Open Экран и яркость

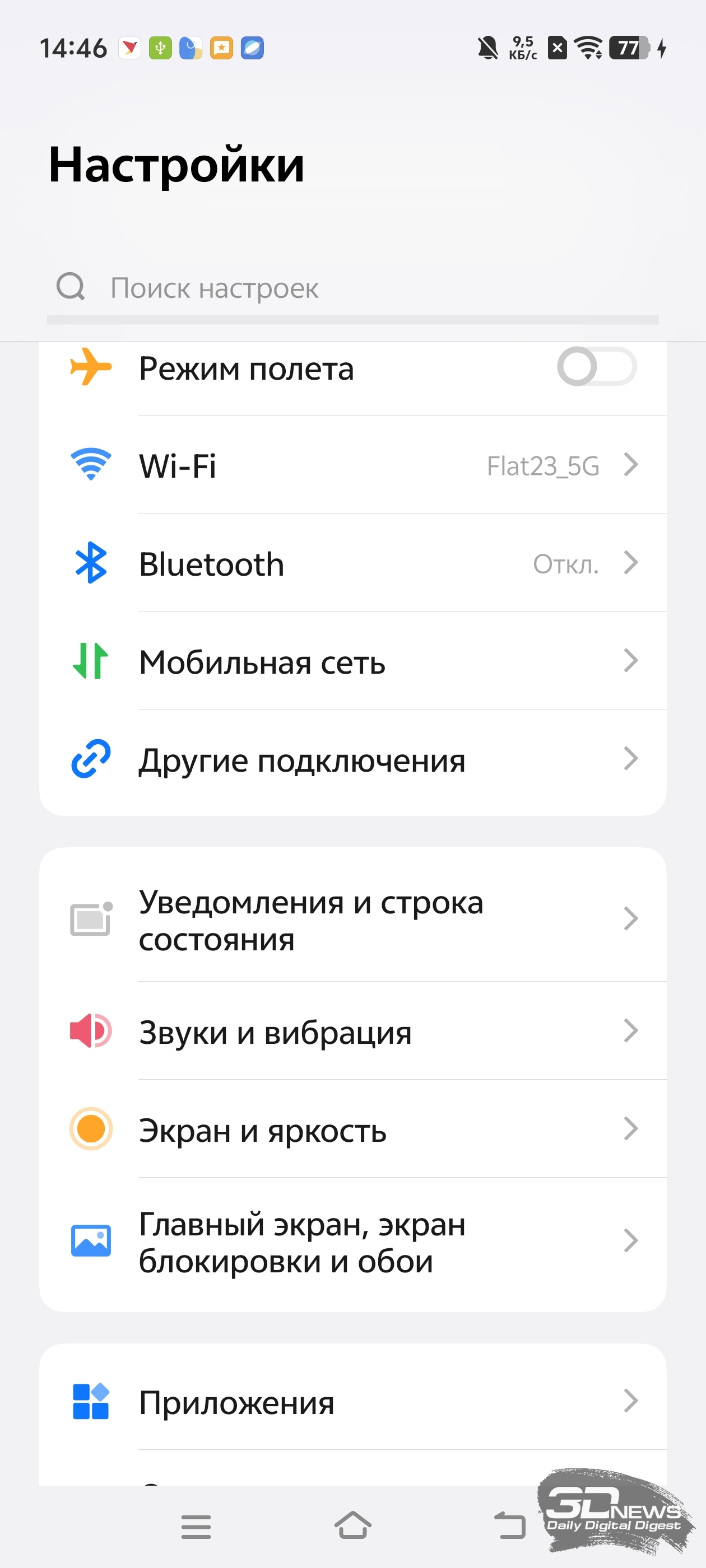tap(352, 1130)
